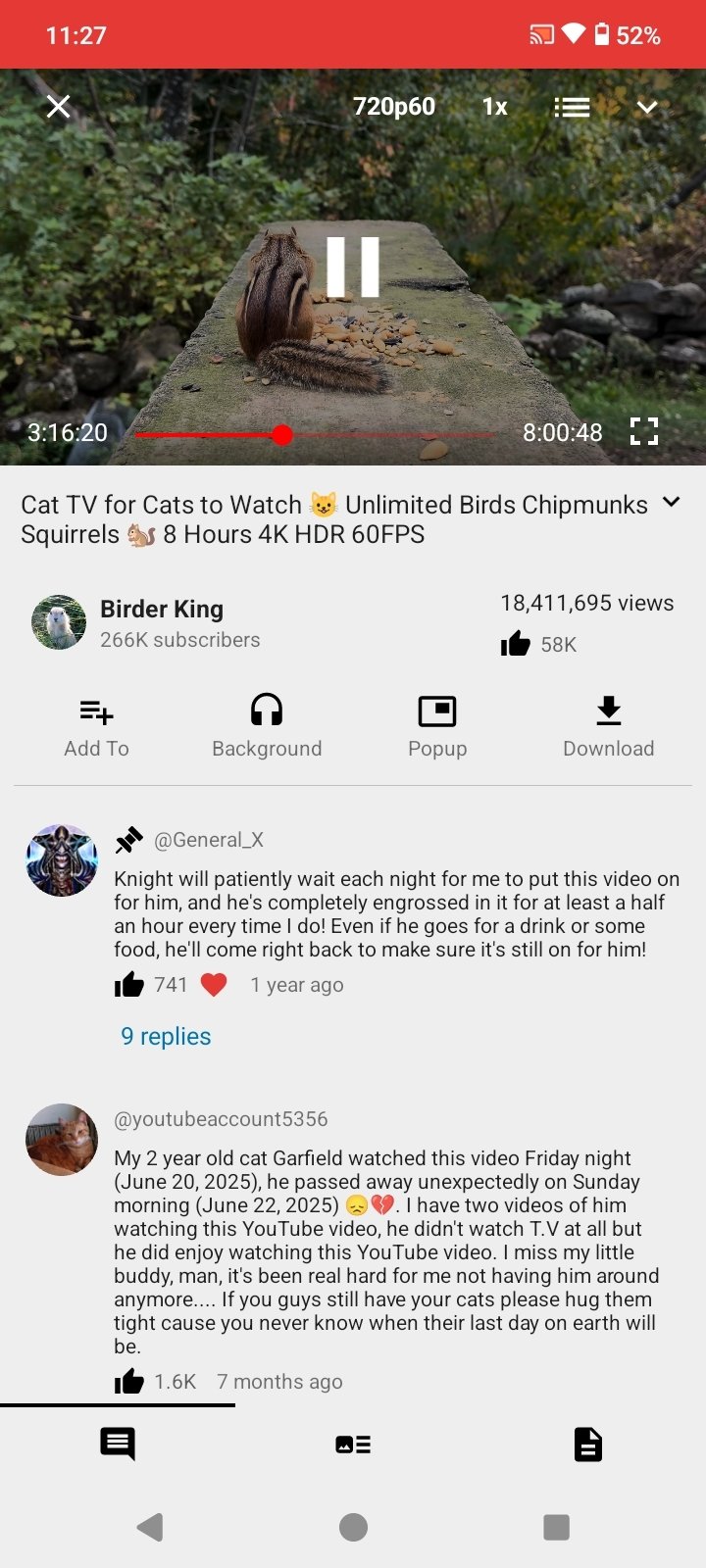Switch to the description tab
This screenshot has height=1568, width=706.
pos(587,1444)
